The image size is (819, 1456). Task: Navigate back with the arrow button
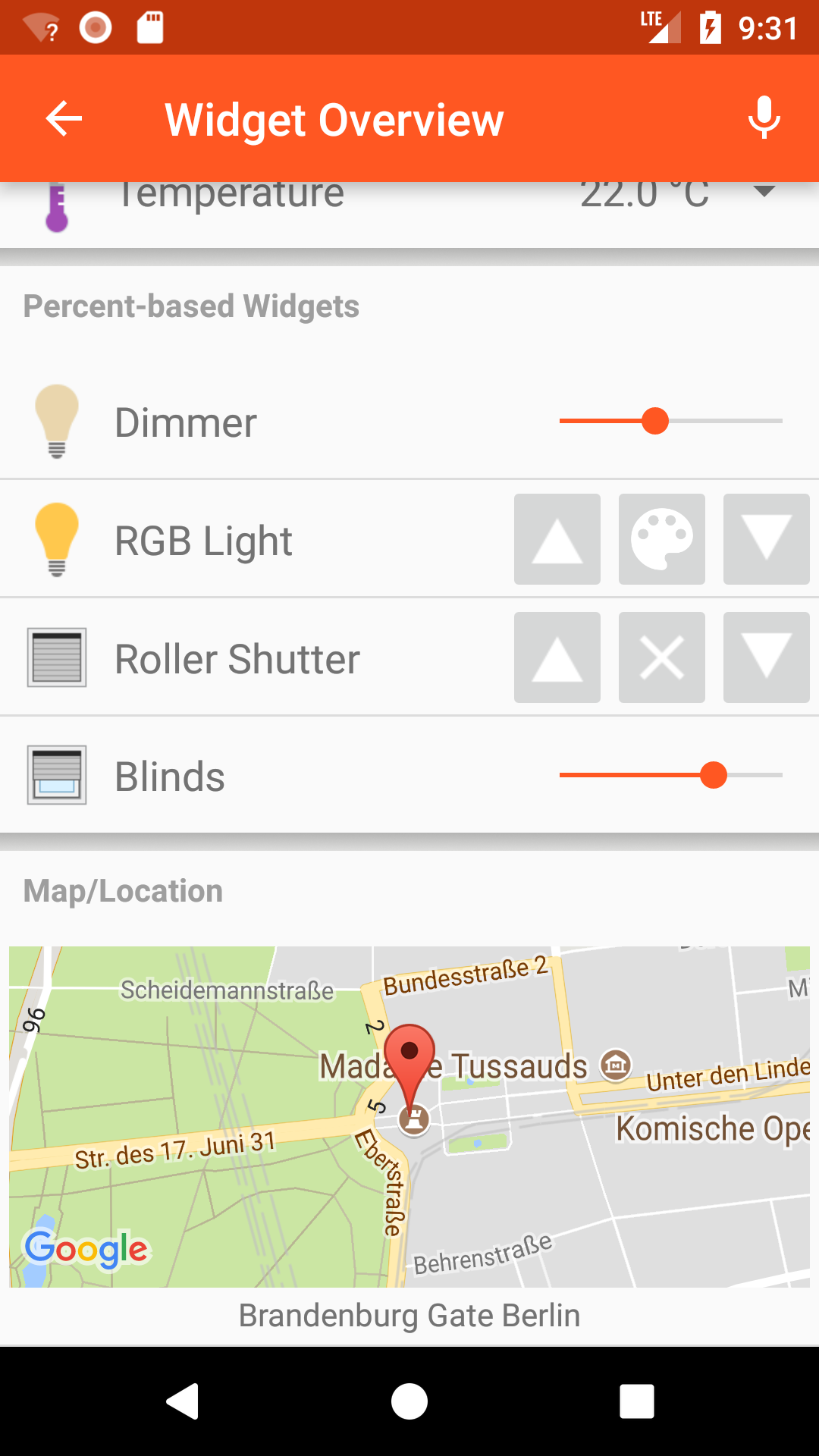[x=61, y=118]
